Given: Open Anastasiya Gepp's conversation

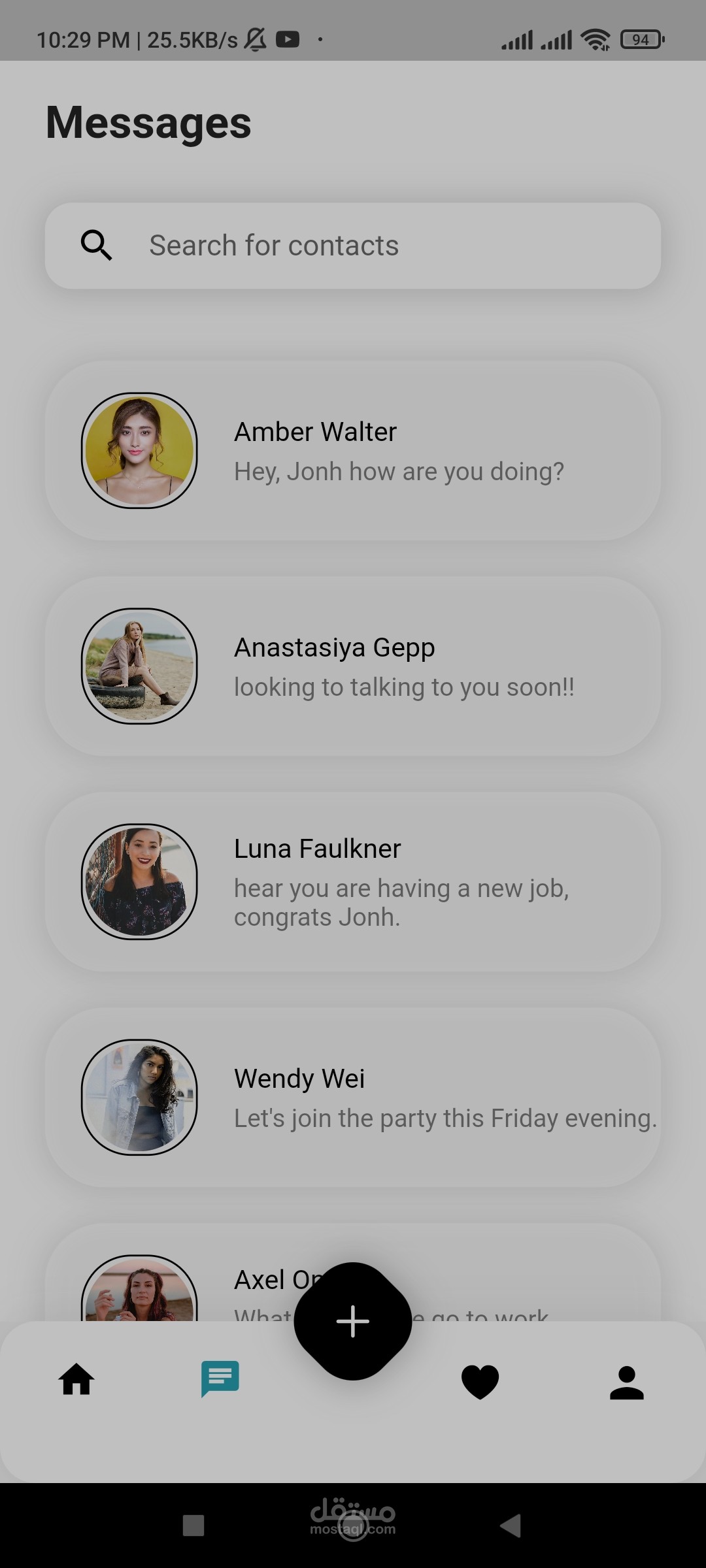Looking at the screenshot, I should click(353, 666).
